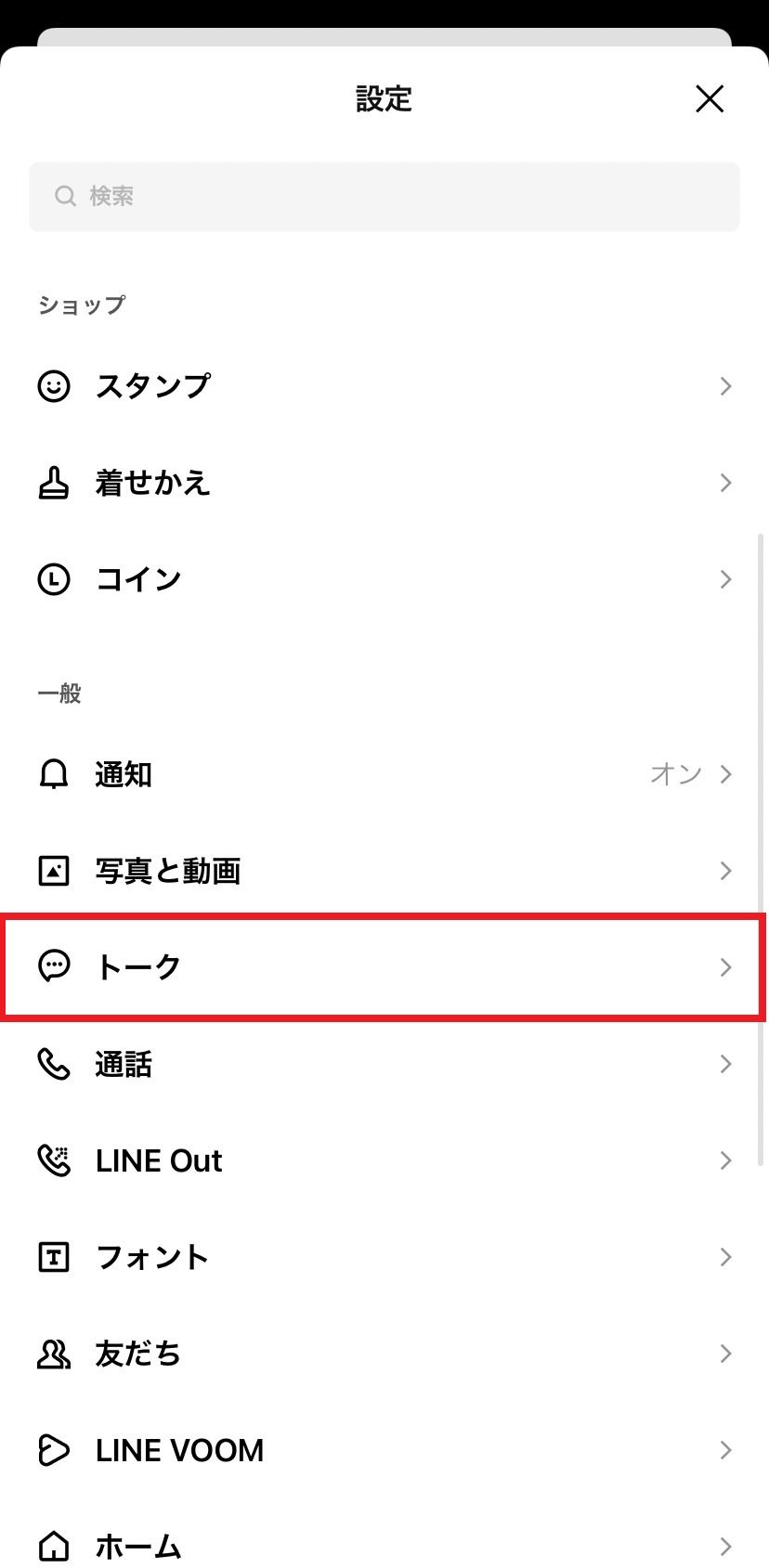This screenshot has height=1568, width=769.
Task: Open ホーム home settings
Action: click(384, 1545)
